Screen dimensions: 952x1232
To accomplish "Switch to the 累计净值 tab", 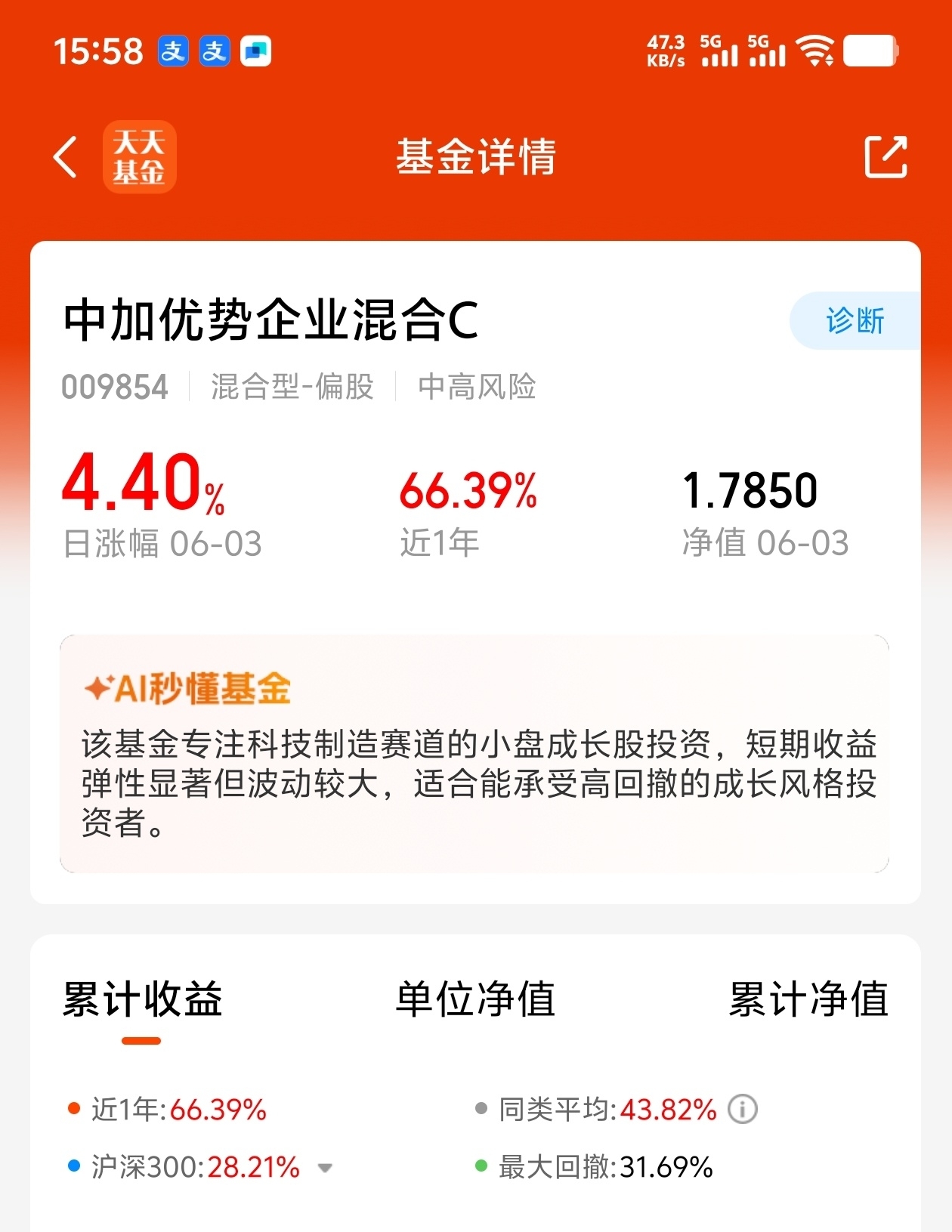I will pyautogui.click(x=808, y=999).
